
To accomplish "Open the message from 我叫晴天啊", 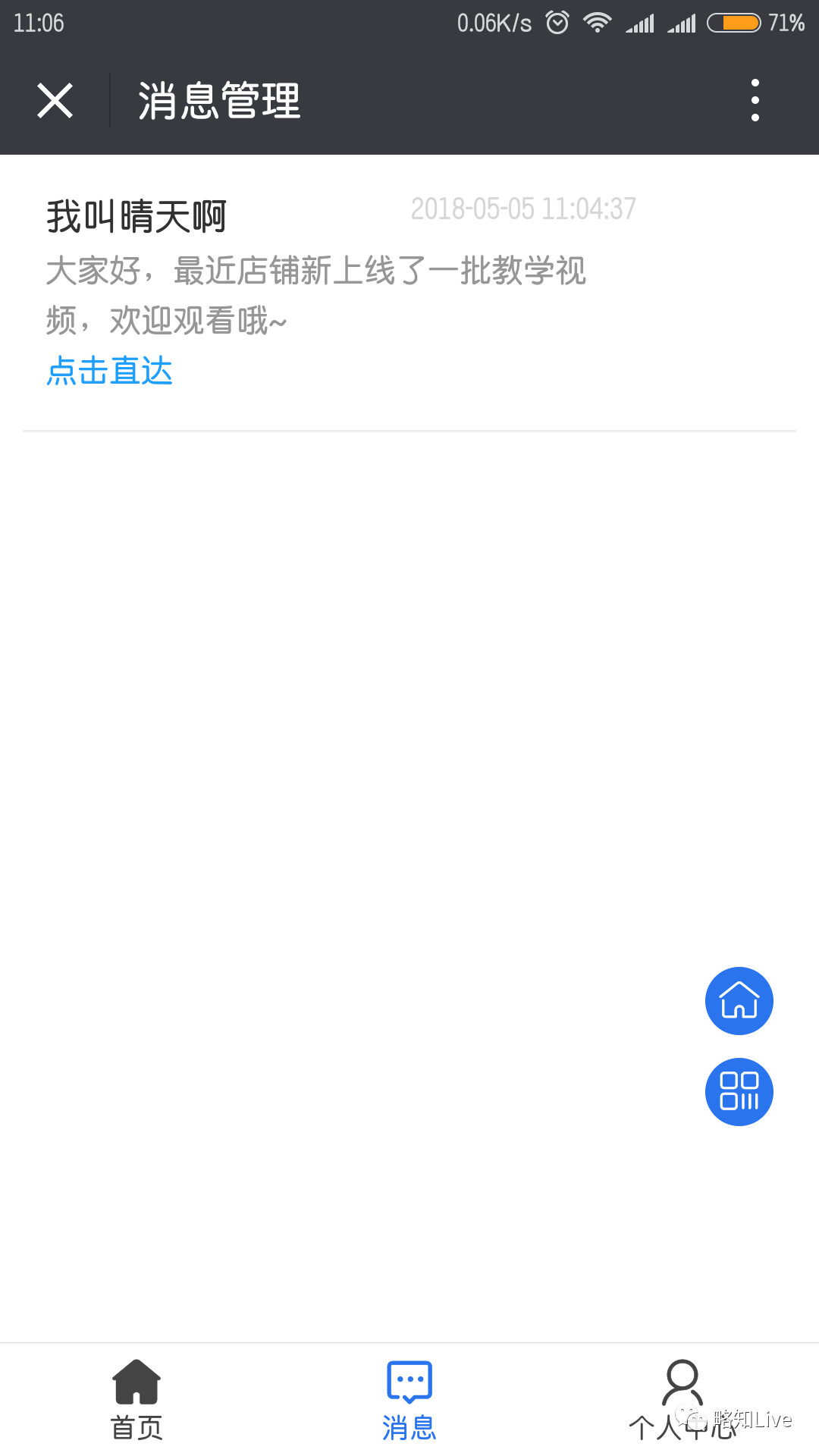I will (409, 292).
